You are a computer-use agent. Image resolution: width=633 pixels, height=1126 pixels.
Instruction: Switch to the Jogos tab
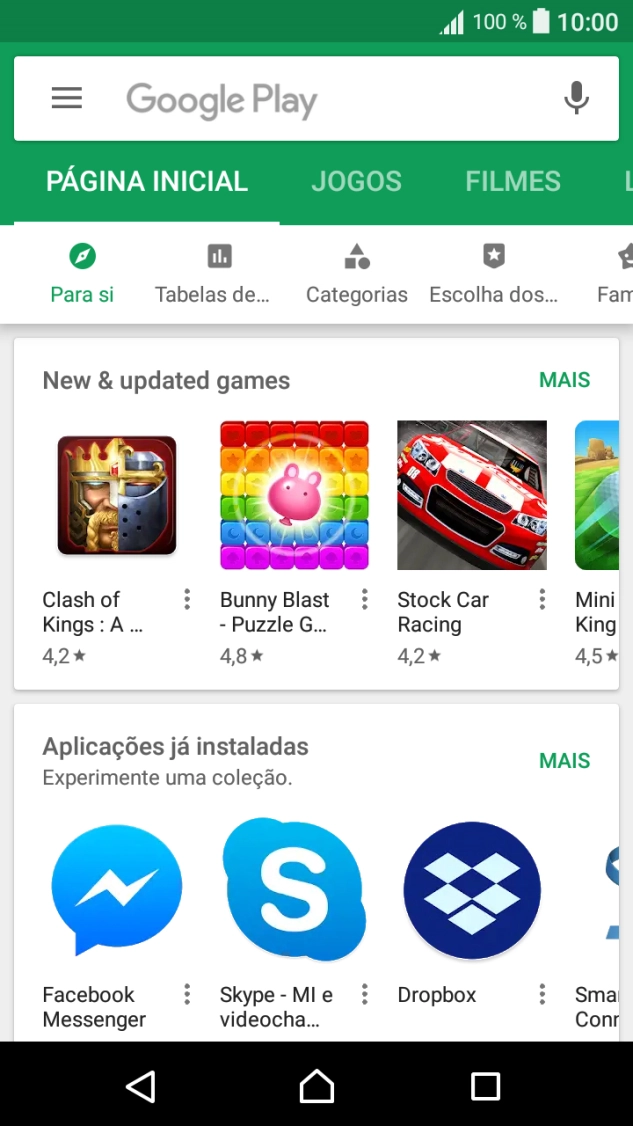356,181
